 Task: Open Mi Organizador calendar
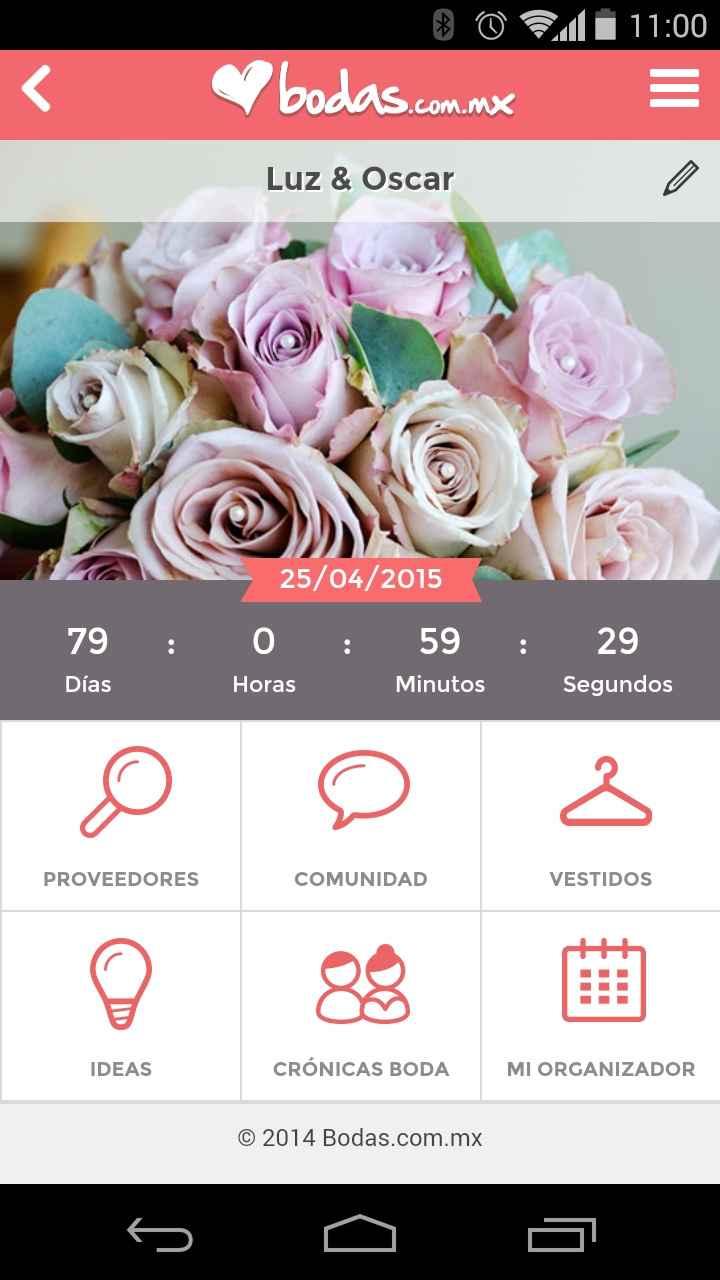click(601, 1006)
